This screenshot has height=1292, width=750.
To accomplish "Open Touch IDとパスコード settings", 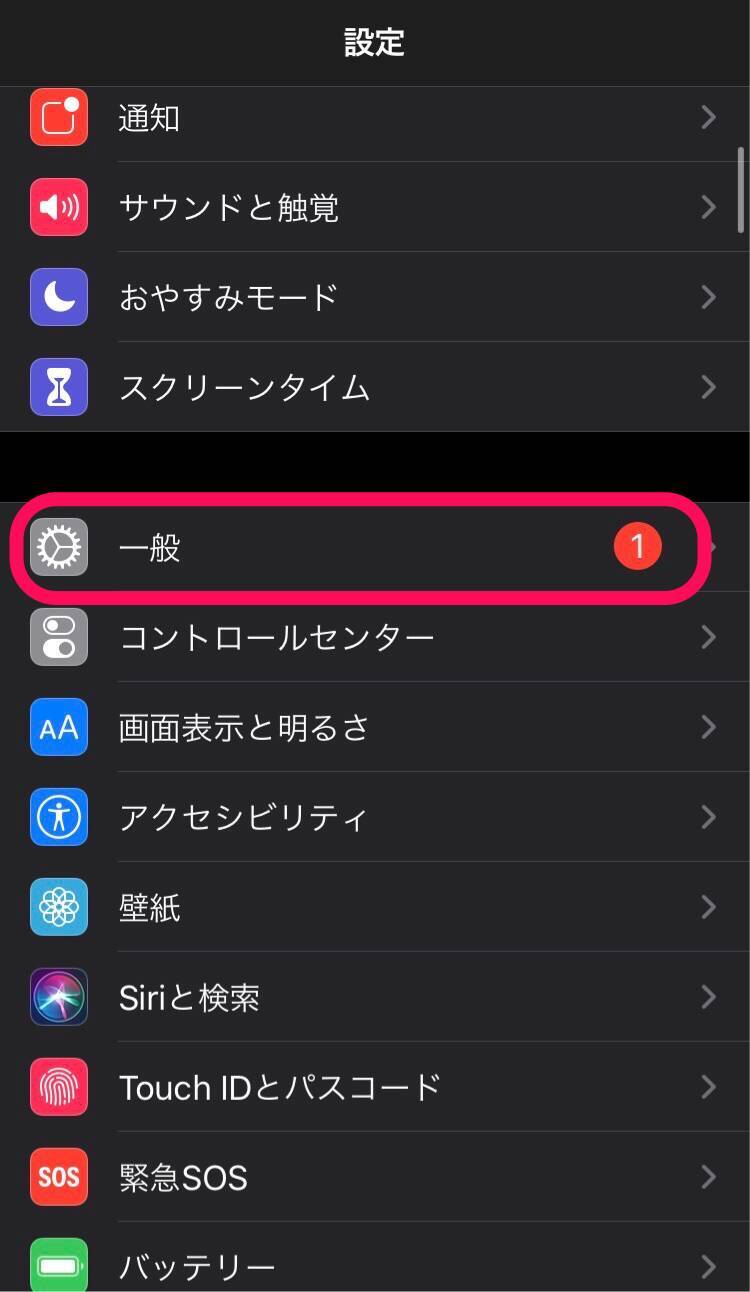I will click(x=375, y=1087).
